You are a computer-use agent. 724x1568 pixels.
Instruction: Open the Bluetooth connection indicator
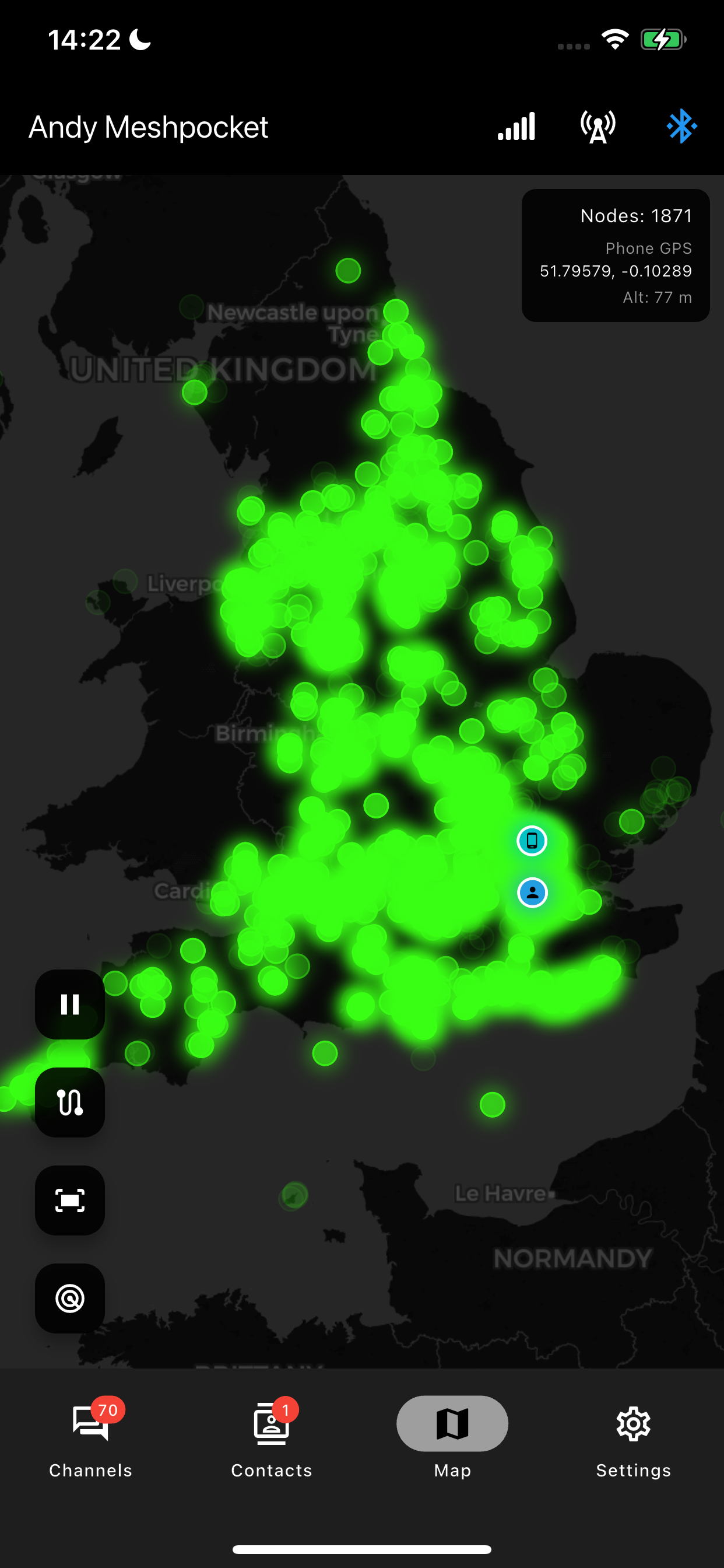pos(680,126)
